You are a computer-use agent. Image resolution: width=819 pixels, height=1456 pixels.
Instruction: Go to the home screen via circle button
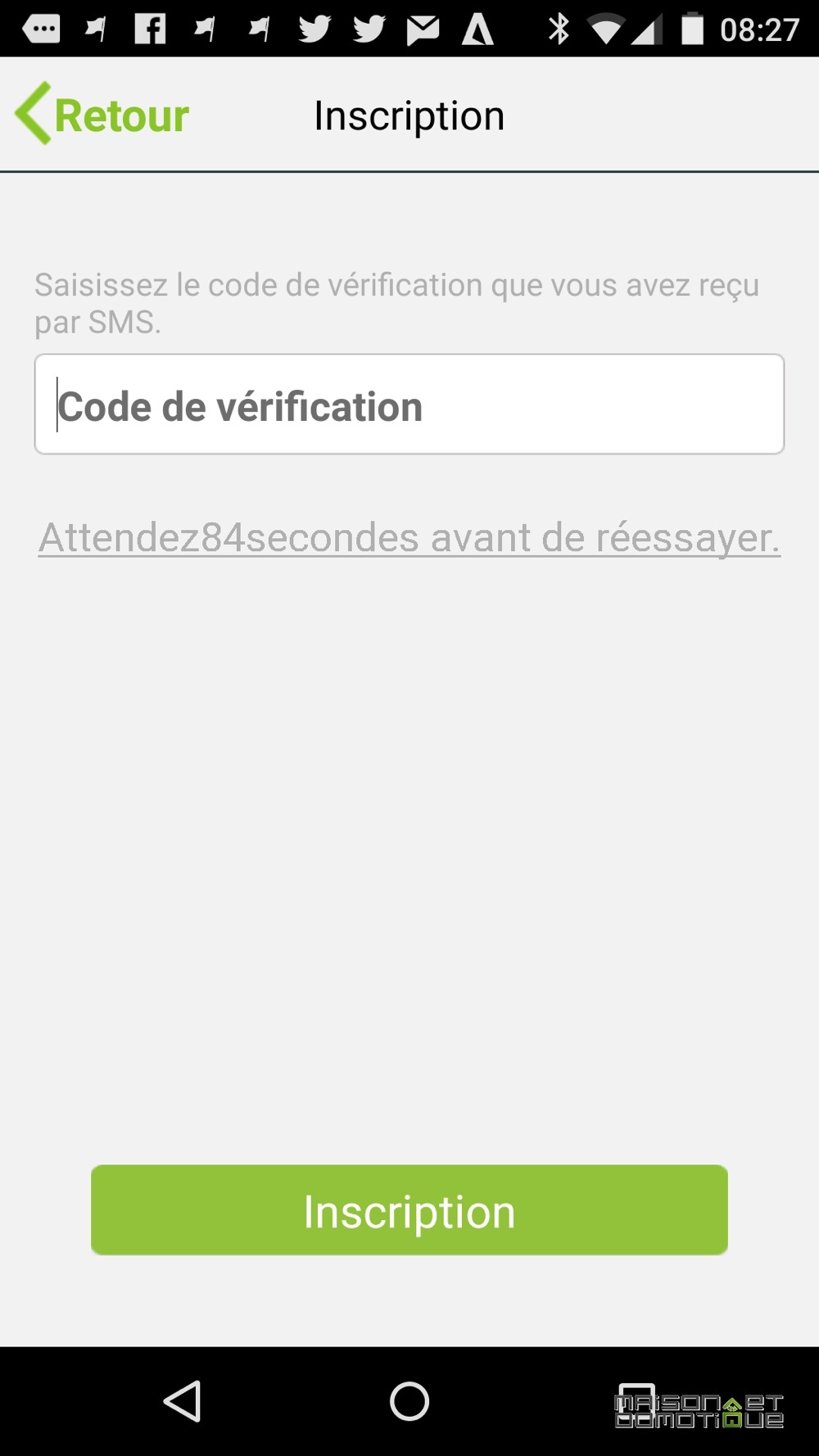(409, 1401)
